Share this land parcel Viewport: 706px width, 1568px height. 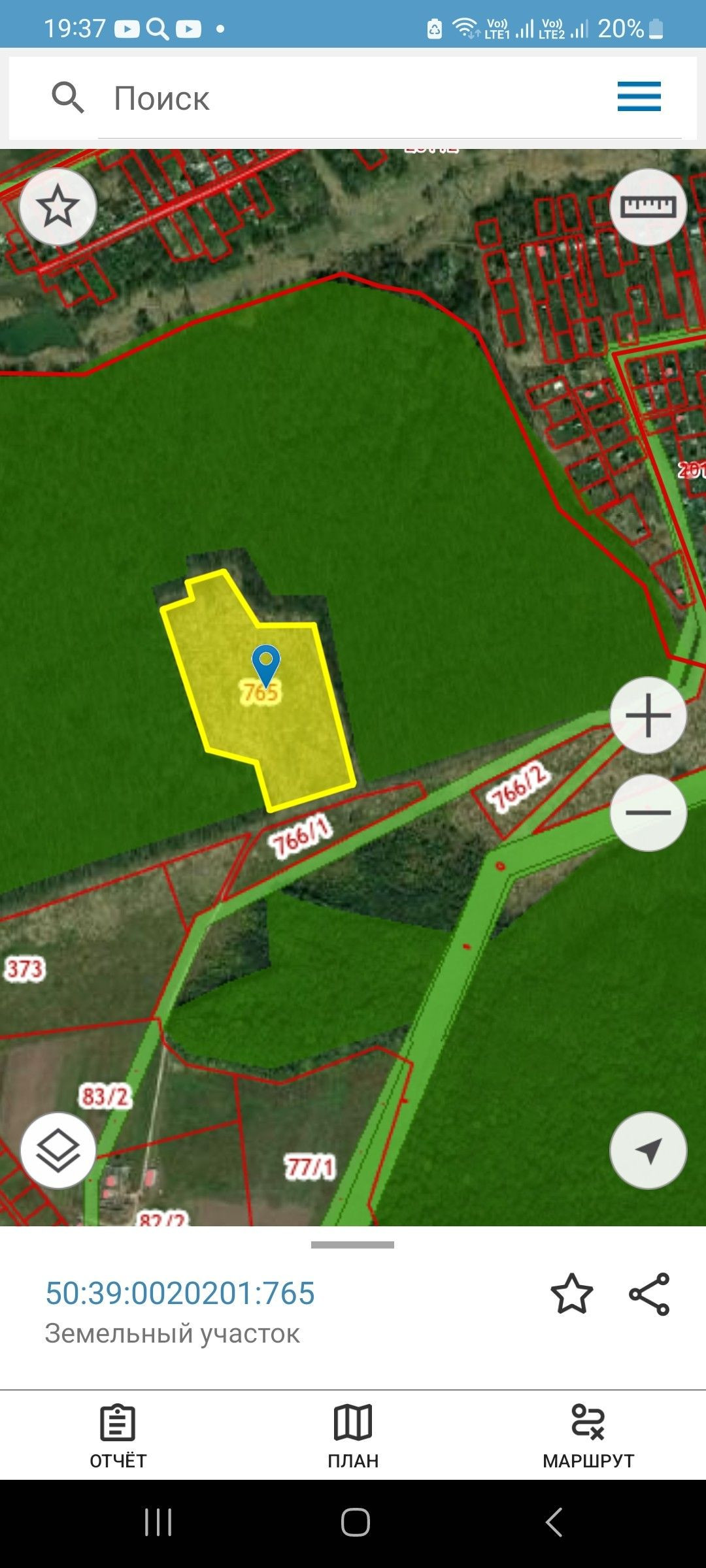point(649,1294)
